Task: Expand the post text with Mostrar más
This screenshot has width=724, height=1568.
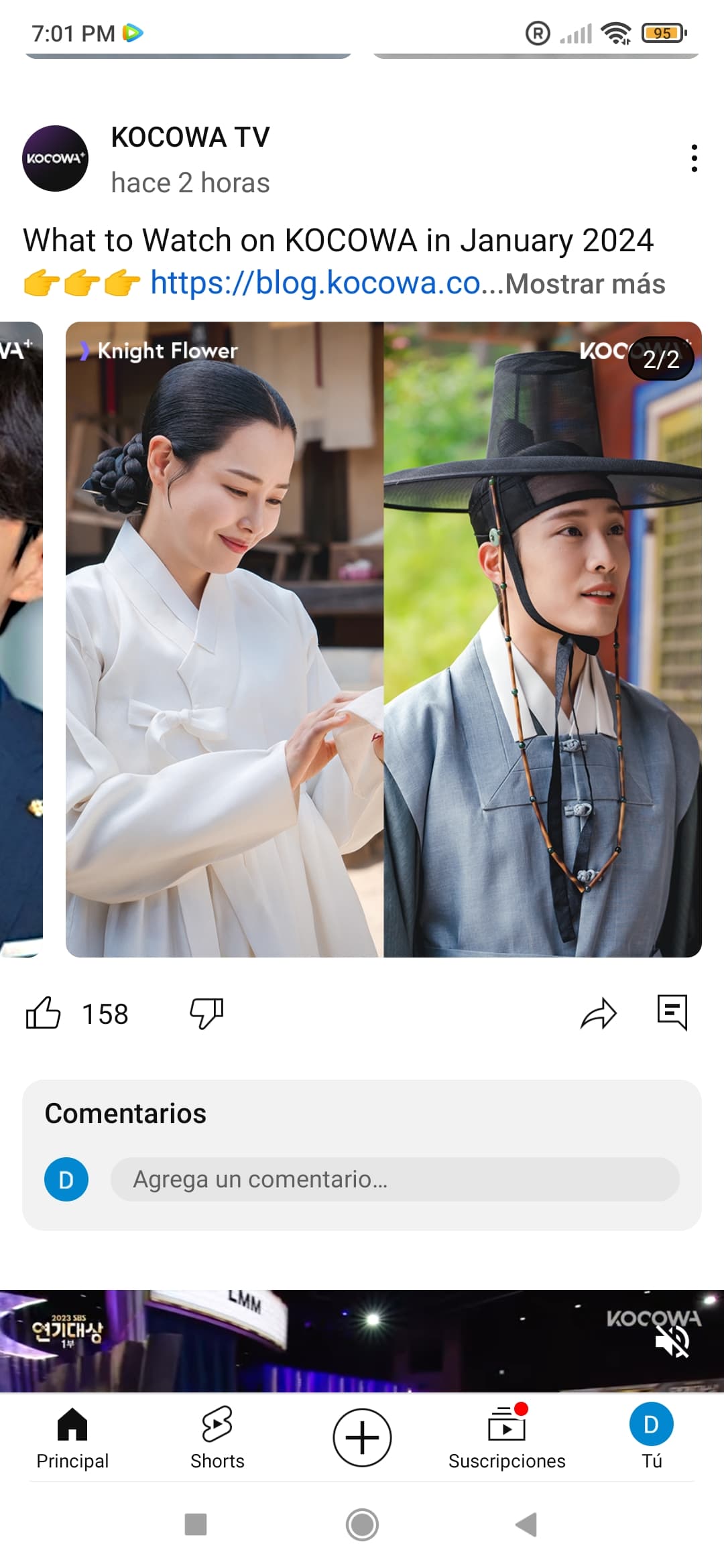Action: [x=585, y=284]
